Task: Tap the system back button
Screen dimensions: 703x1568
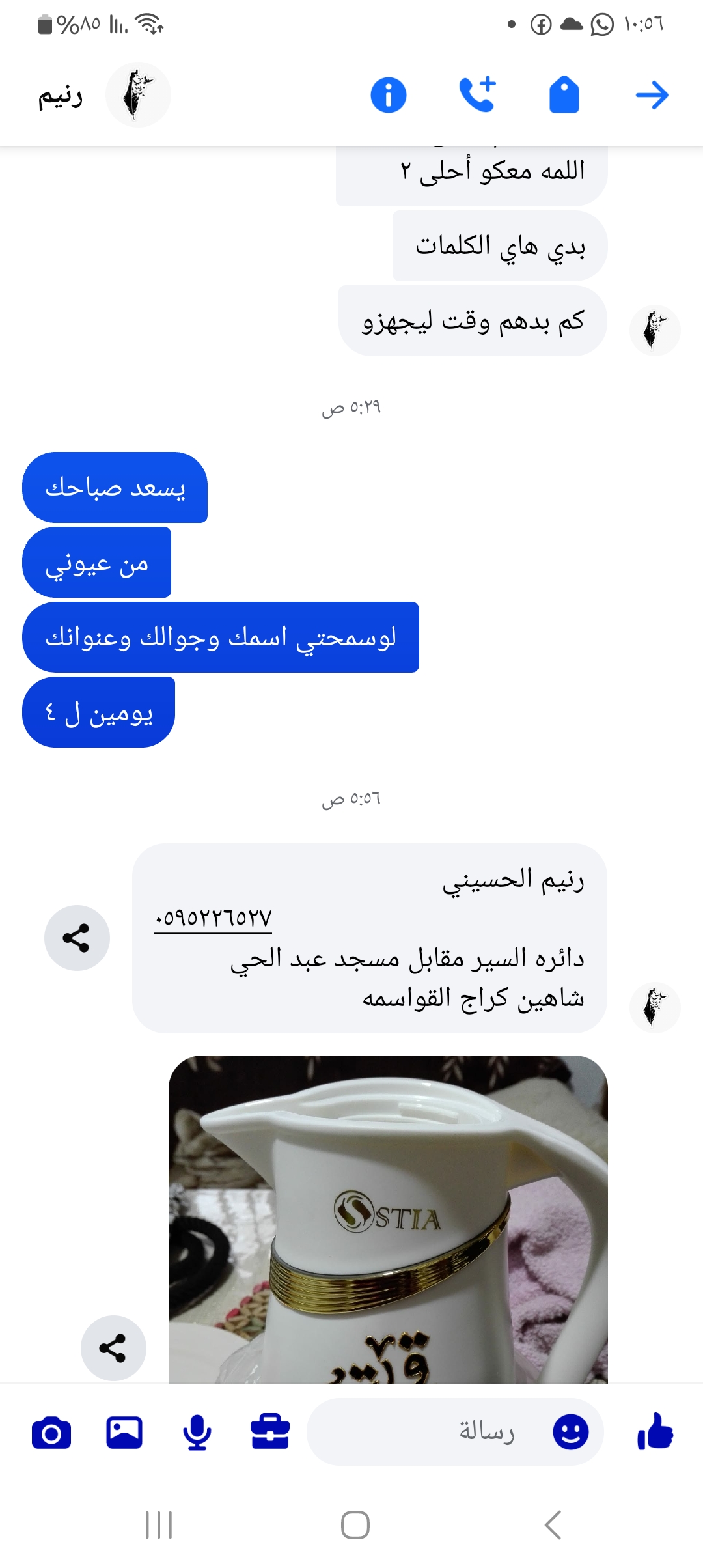Action: pyautogui.click(x=553, y=1525)
